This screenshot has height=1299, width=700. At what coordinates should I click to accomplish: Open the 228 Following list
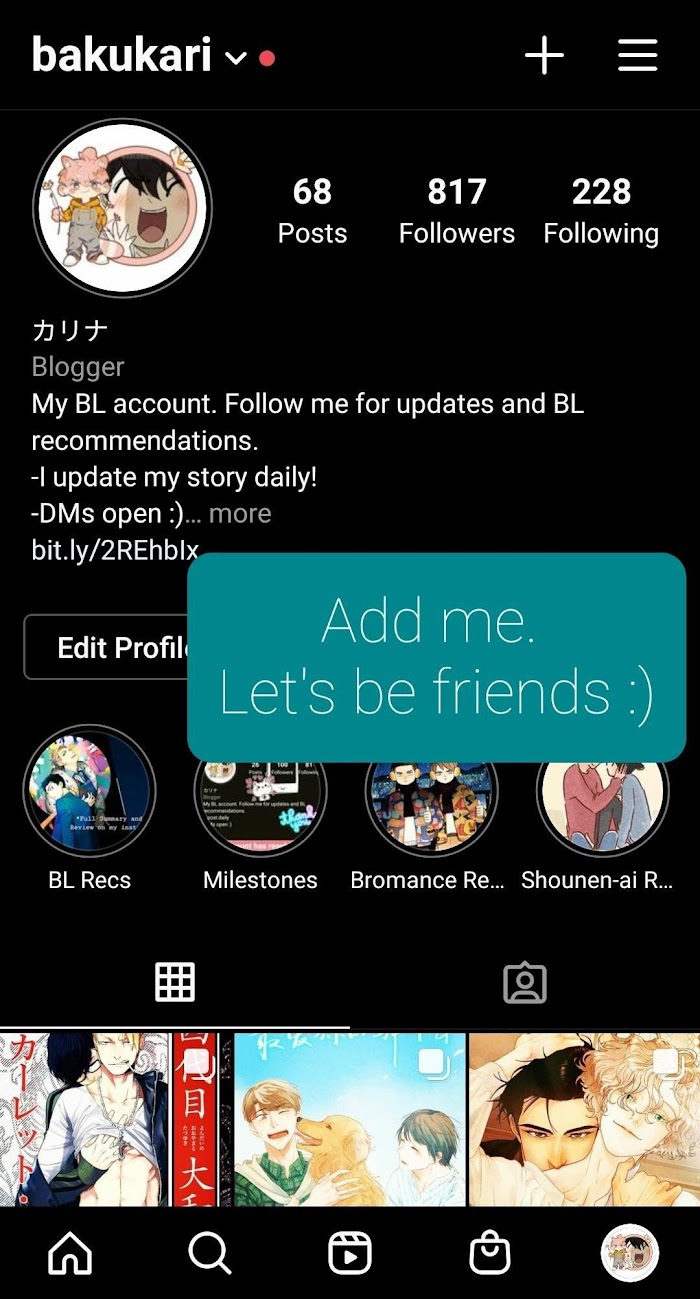pyautogui.click(x=601, y=210)
